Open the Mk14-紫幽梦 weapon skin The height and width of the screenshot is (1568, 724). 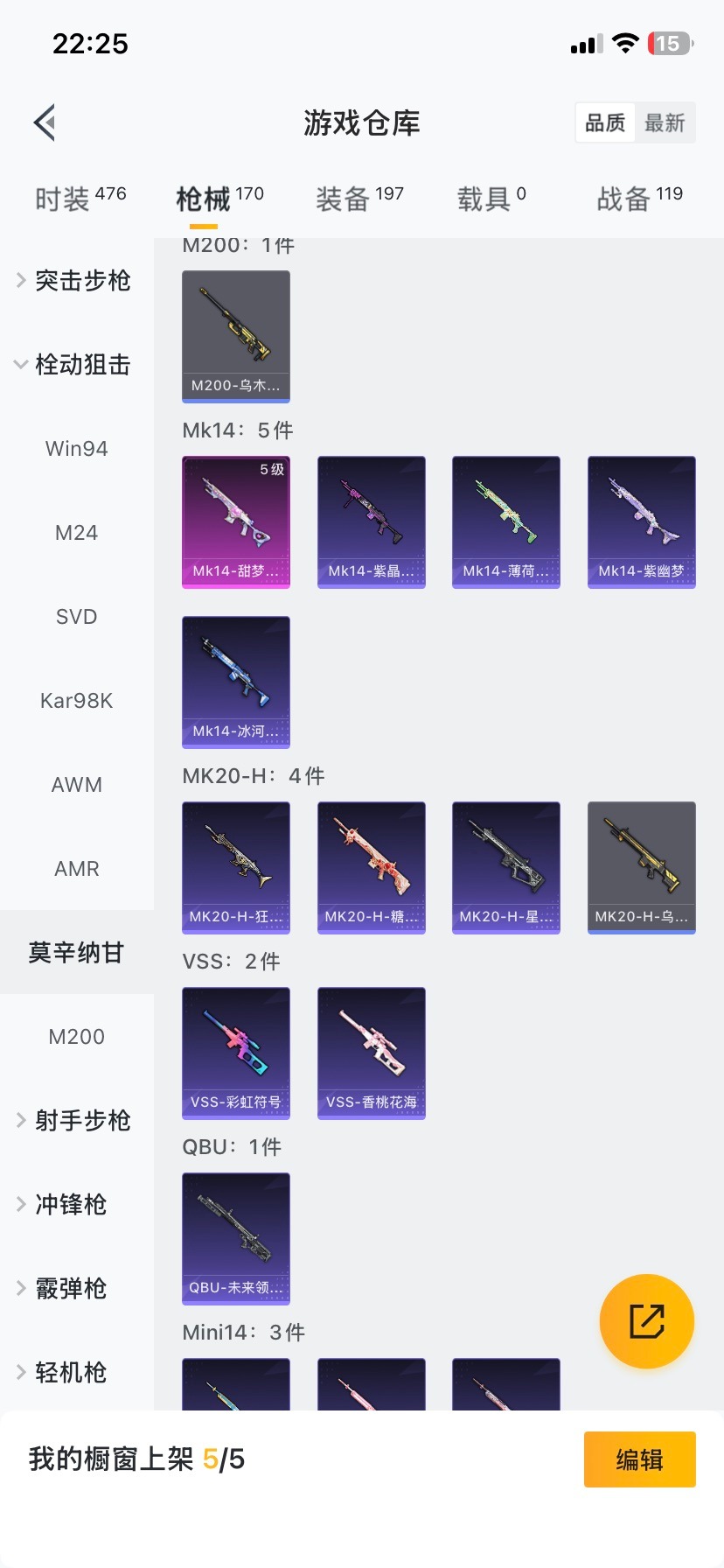[x=641, y=522]
